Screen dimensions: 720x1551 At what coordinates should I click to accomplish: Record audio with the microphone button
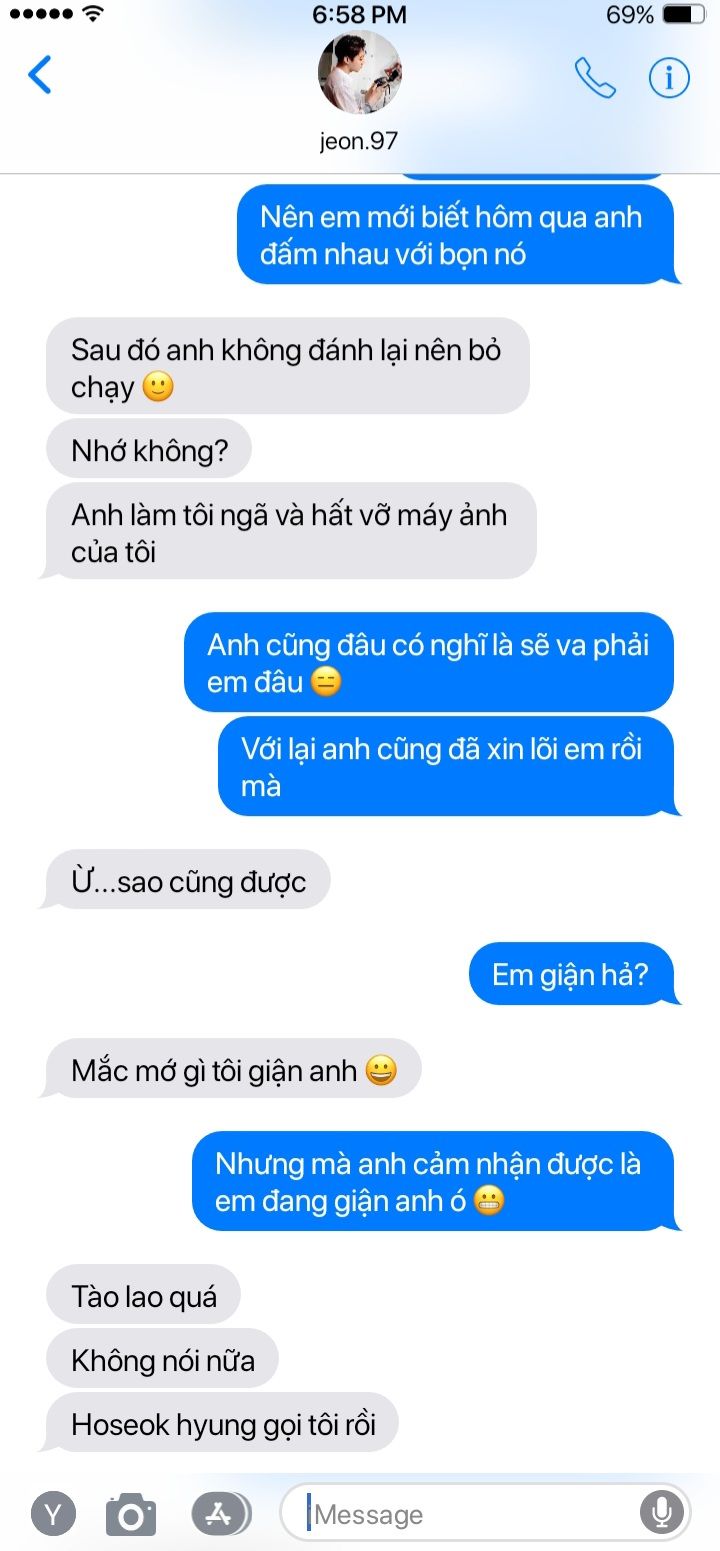(661, 1513)
